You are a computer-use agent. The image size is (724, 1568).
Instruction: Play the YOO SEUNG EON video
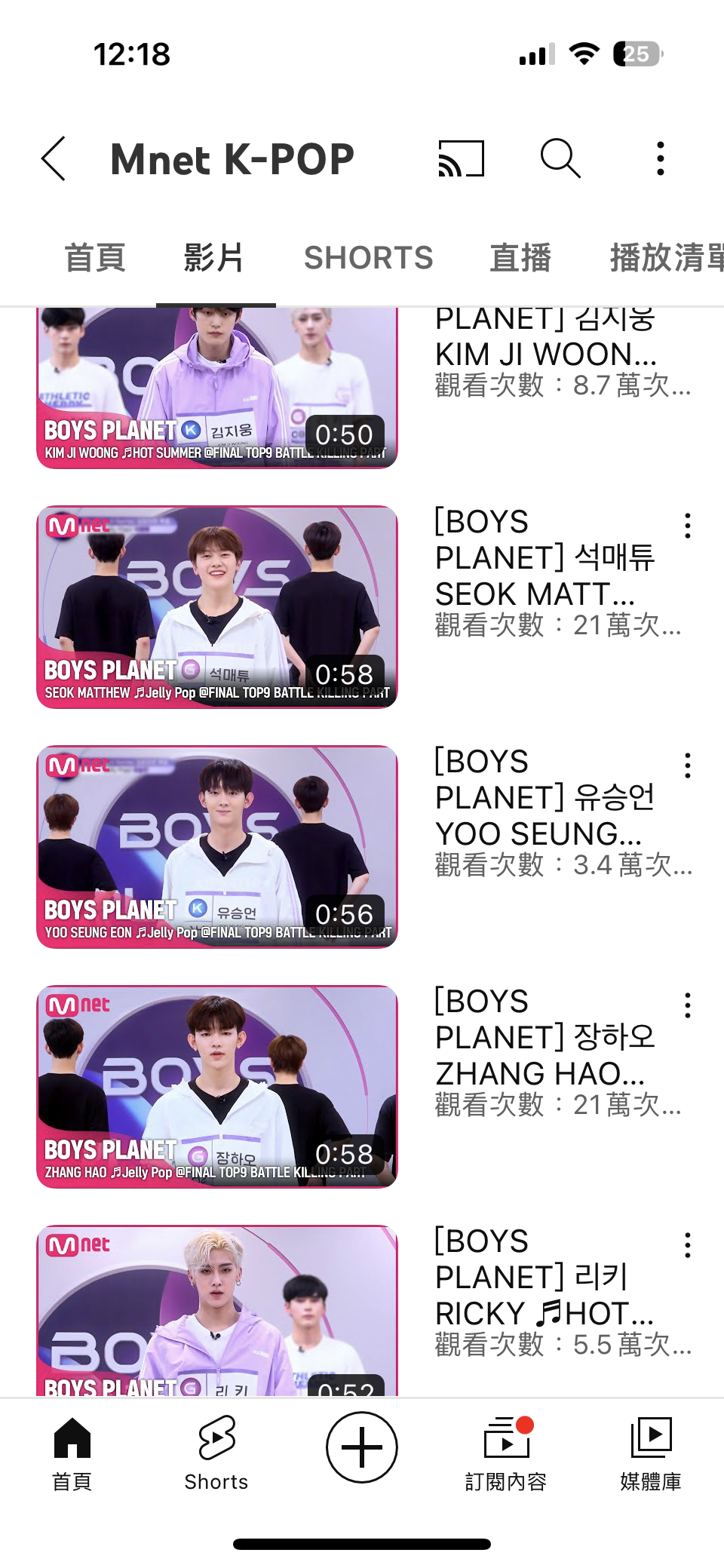[x=217, y=846]
